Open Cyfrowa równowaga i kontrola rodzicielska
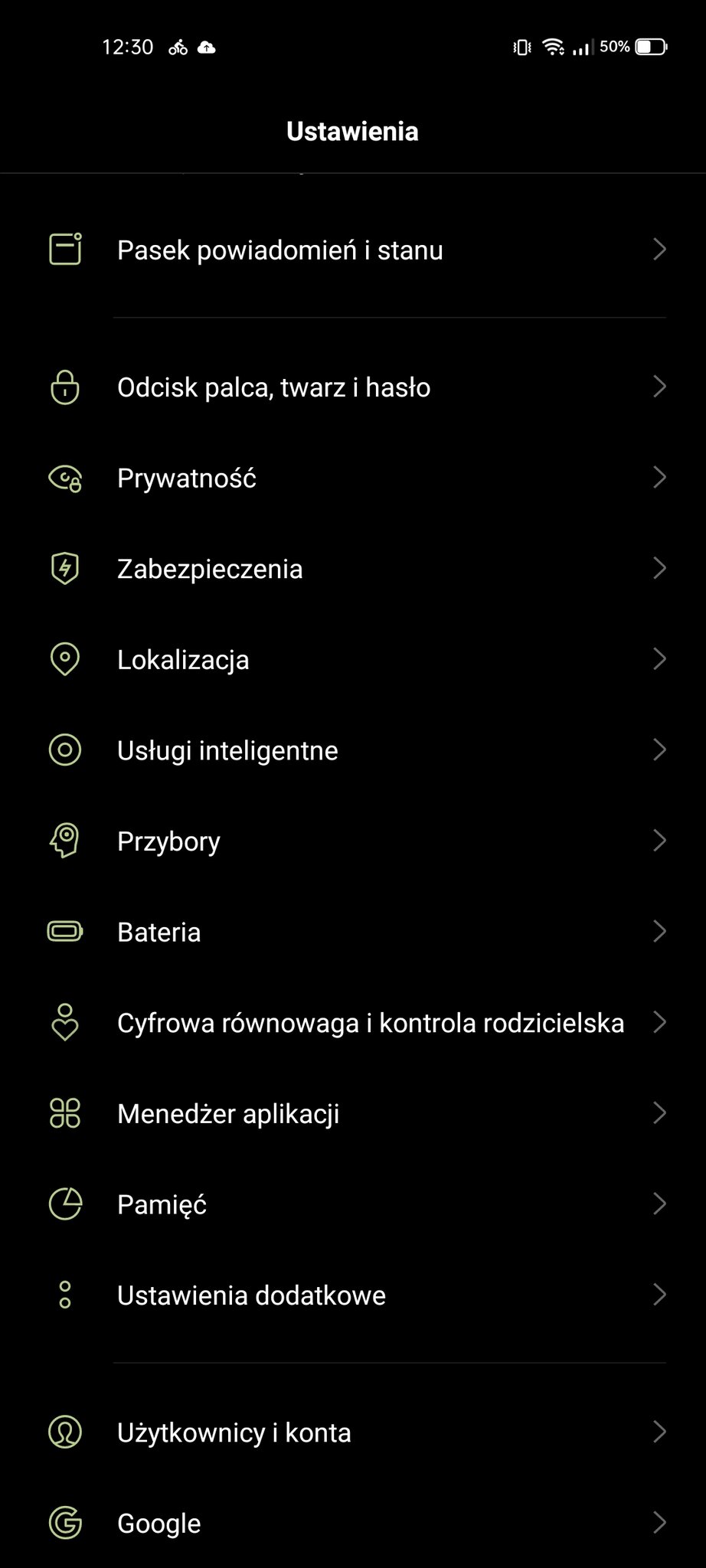Screen dimensions: 706x1568 point(353,1022)
